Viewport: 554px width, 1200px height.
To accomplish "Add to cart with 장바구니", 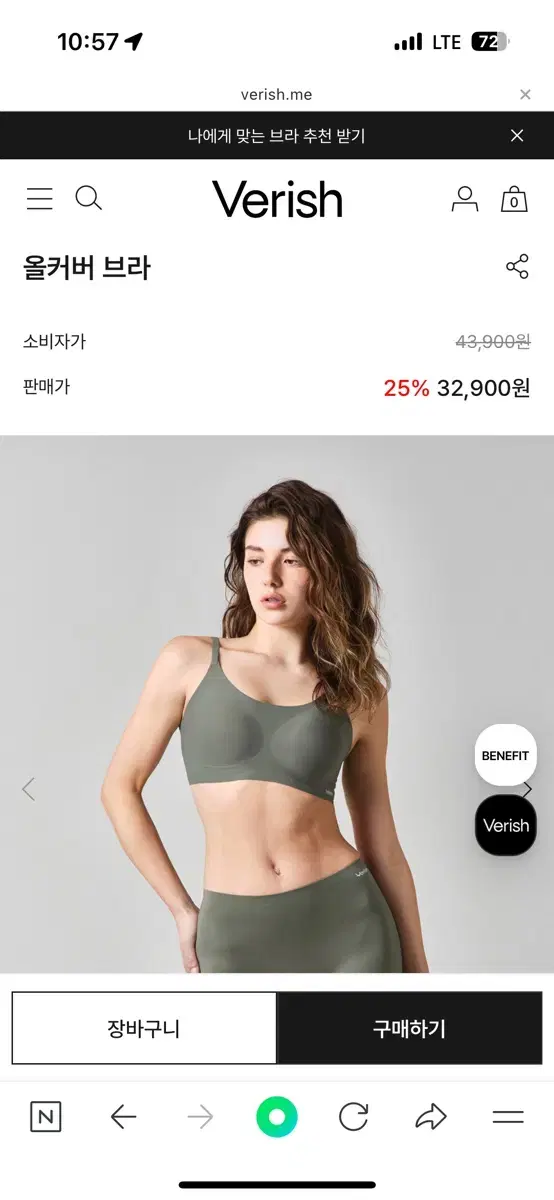I will click(x=144, y=1028).
